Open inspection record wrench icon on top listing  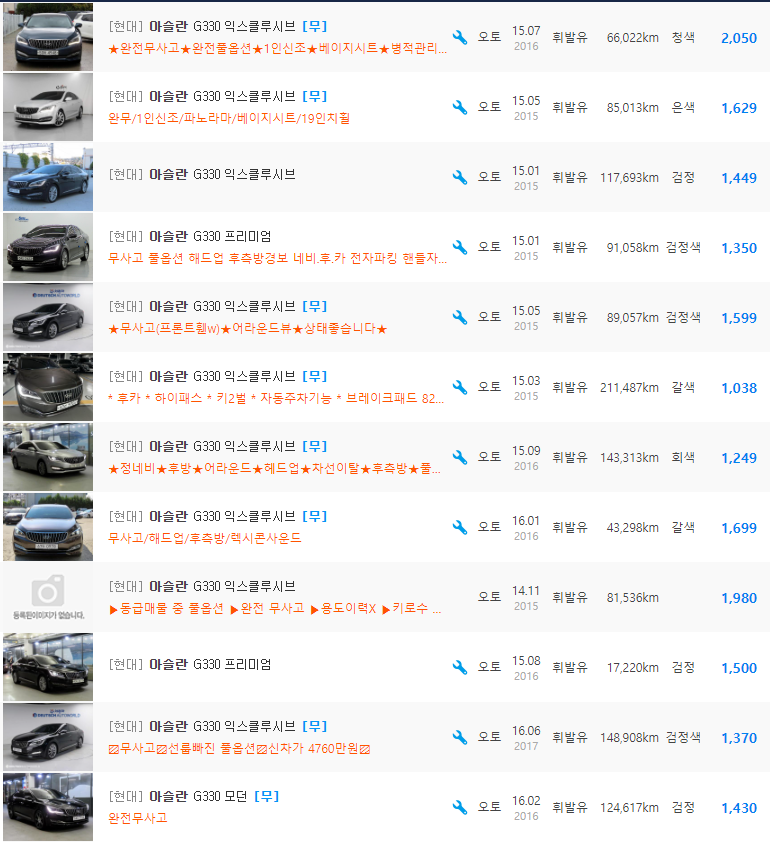[460, 37]
